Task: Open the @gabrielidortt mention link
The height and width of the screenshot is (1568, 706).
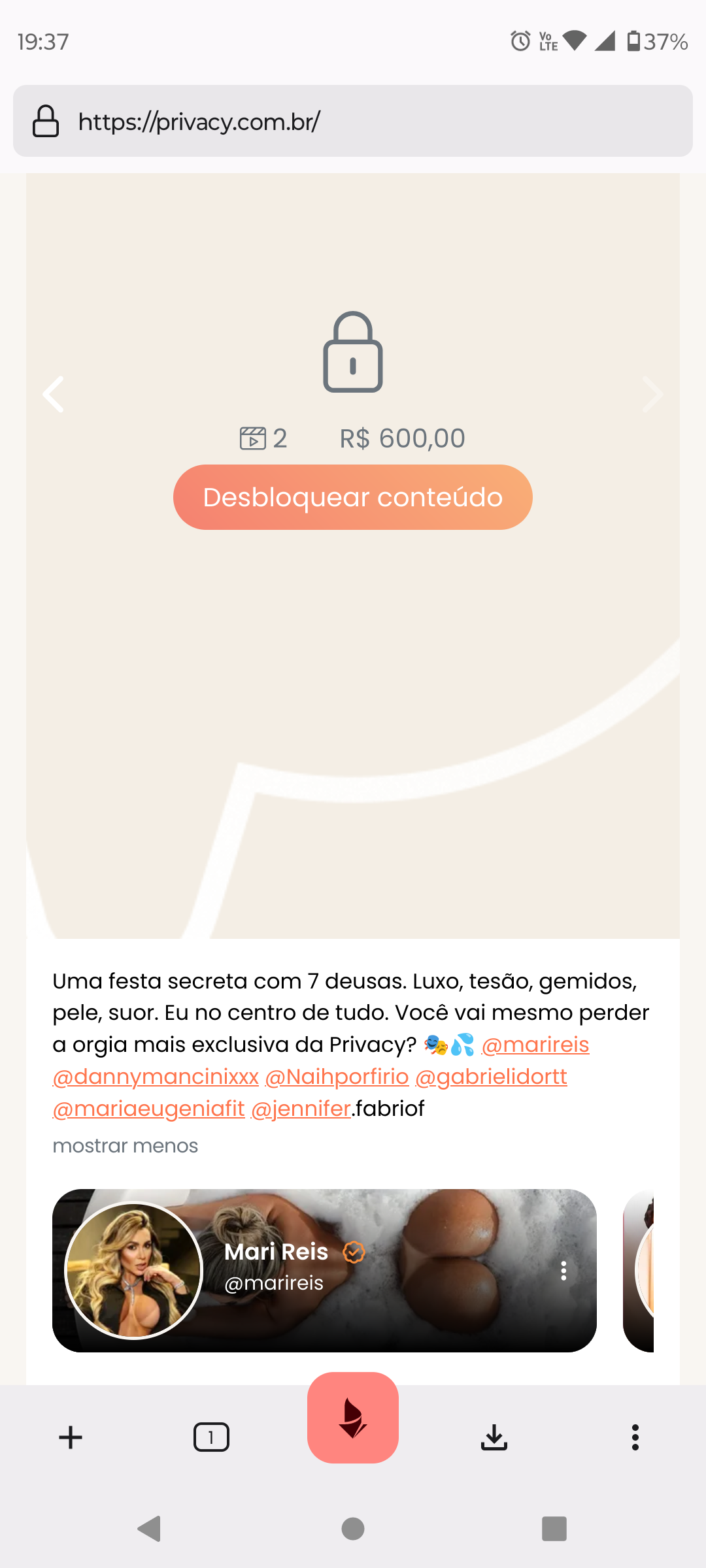Action: tap(491, 1077)
